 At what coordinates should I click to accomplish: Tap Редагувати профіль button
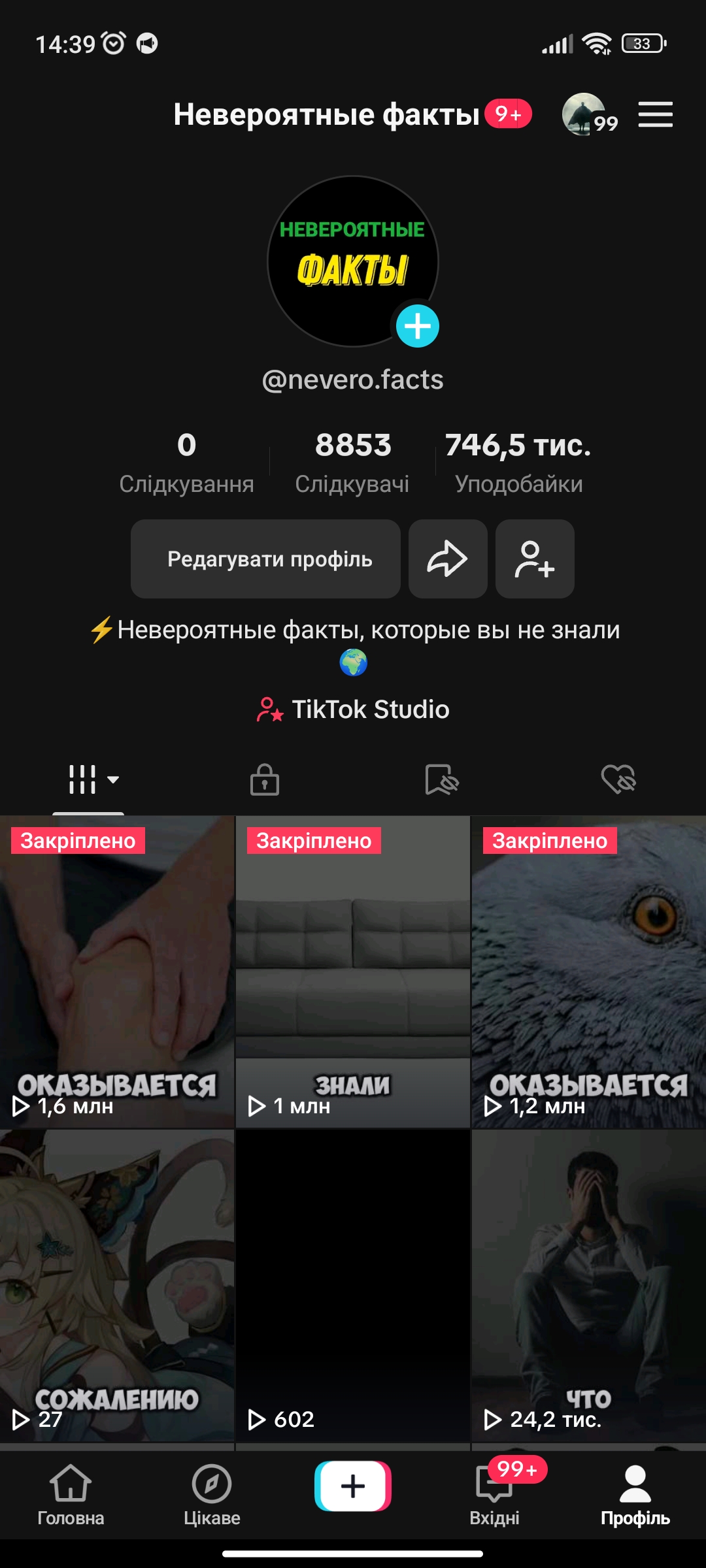pos(265,559)
